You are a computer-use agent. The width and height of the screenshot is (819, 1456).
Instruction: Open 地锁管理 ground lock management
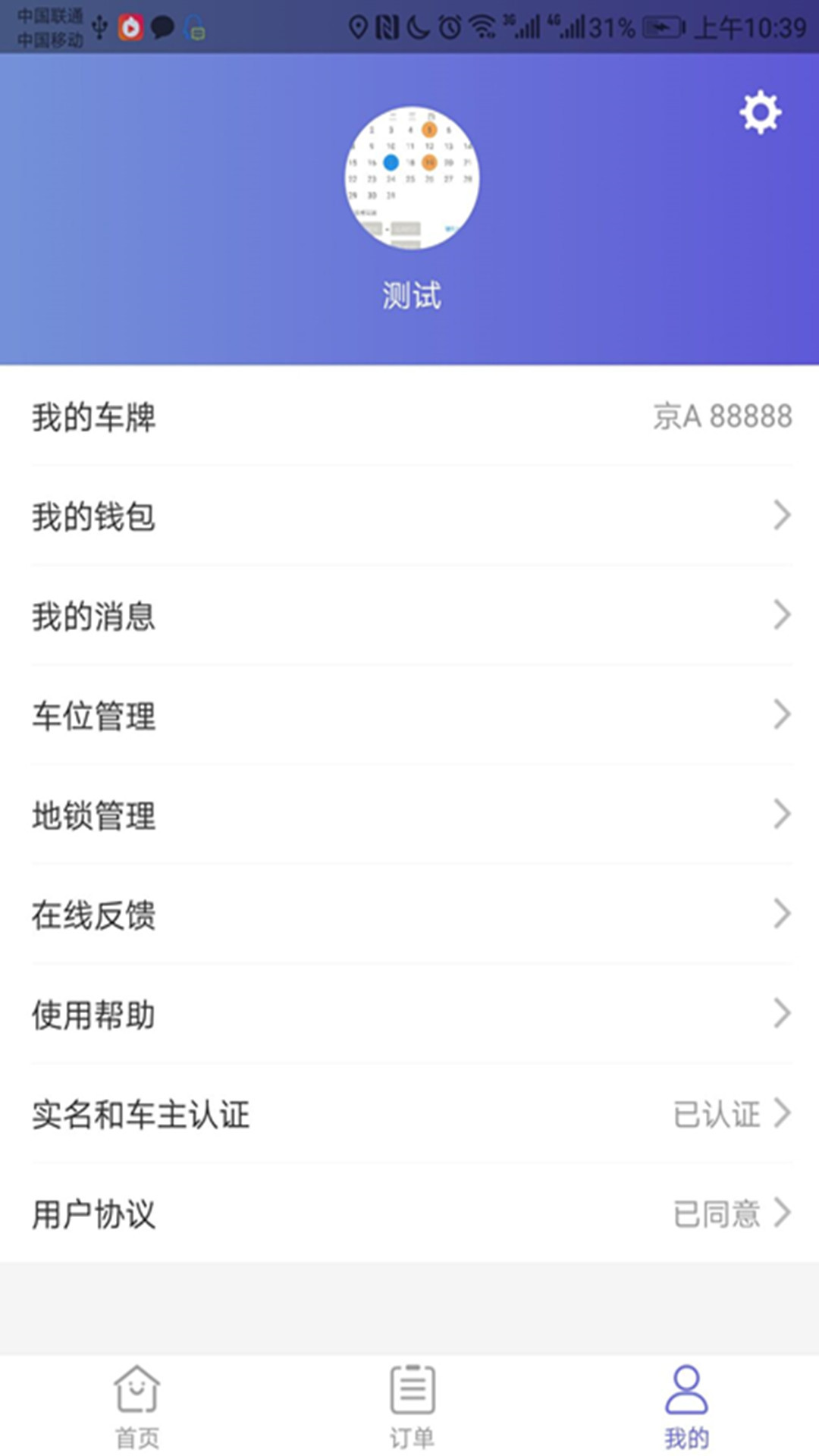409,814
